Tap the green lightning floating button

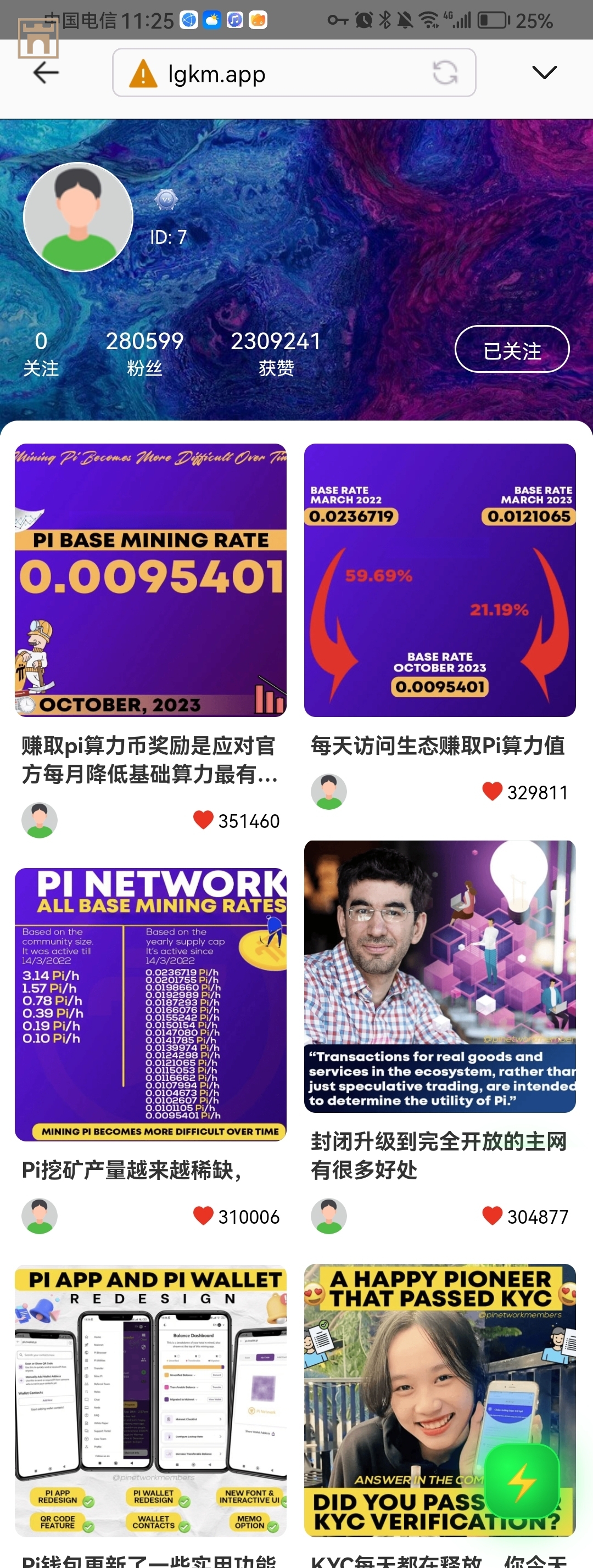[522, 1482]
